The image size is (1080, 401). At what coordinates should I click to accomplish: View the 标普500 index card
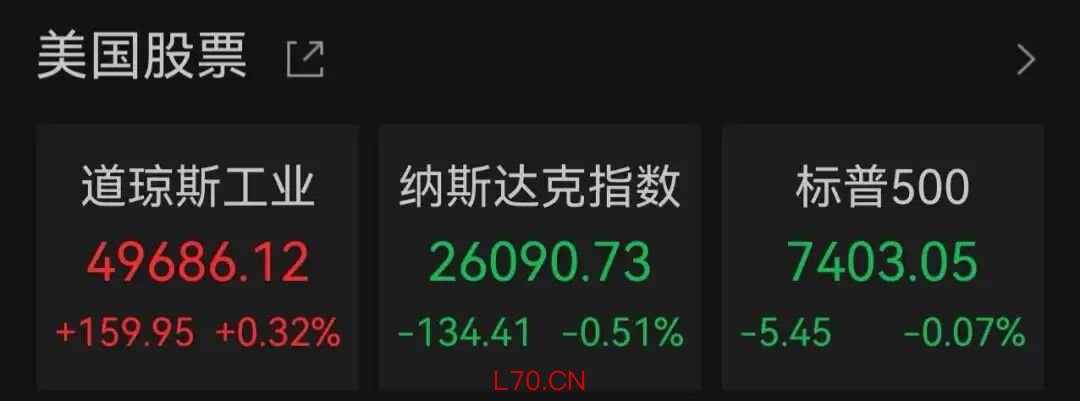click(883, 257)
